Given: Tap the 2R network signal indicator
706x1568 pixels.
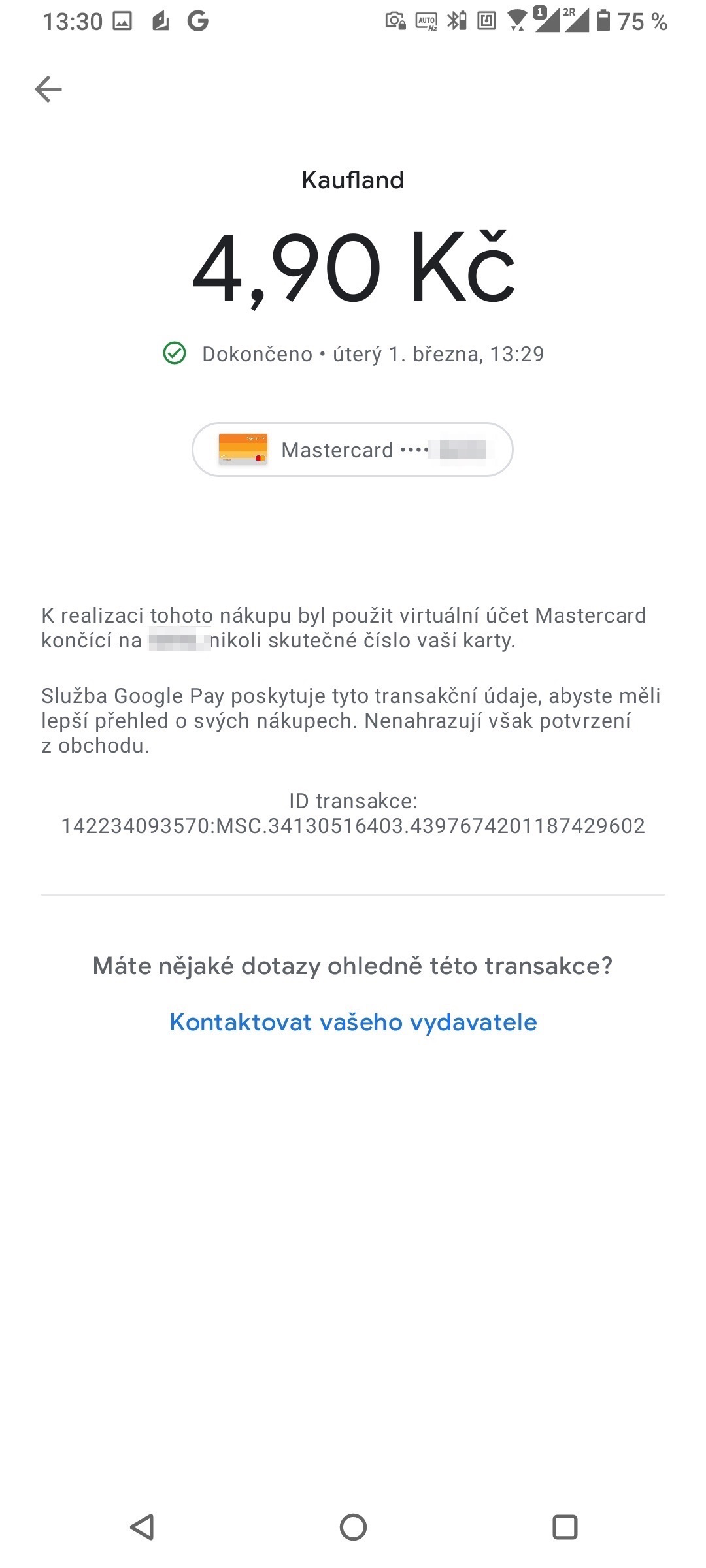Looking at the screenshot, I should (577, 21).
